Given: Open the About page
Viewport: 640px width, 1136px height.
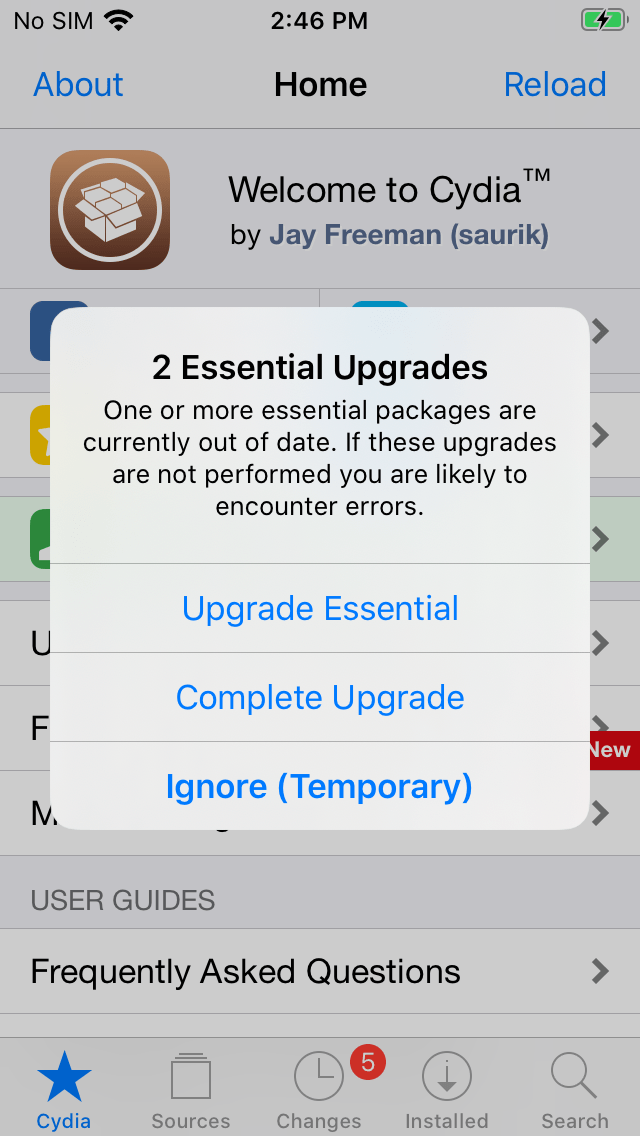Looking at the screenshot, I should click(78, 85).
